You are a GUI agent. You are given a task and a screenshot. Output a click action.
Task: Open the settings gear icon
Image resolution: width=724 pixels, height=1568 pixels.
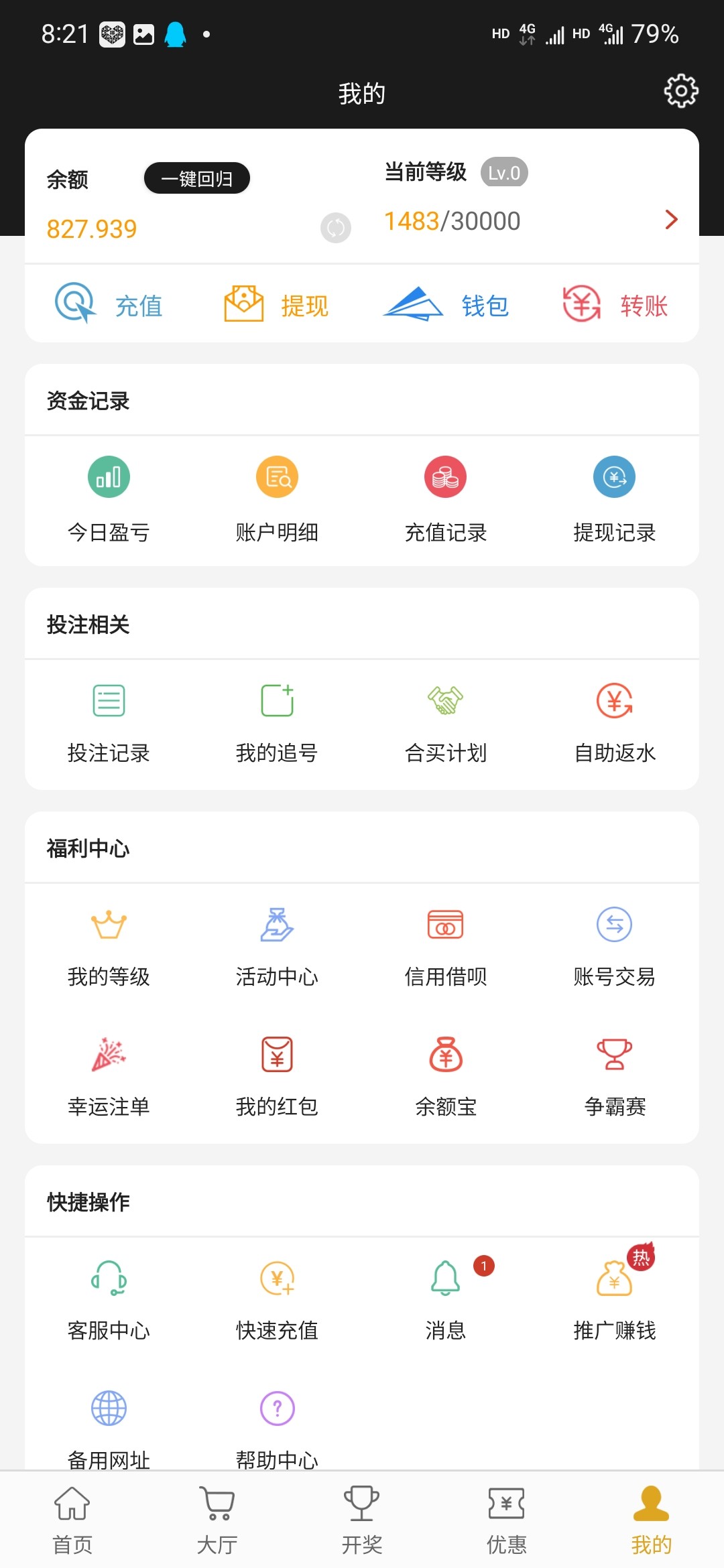click(x=681, y=91)
